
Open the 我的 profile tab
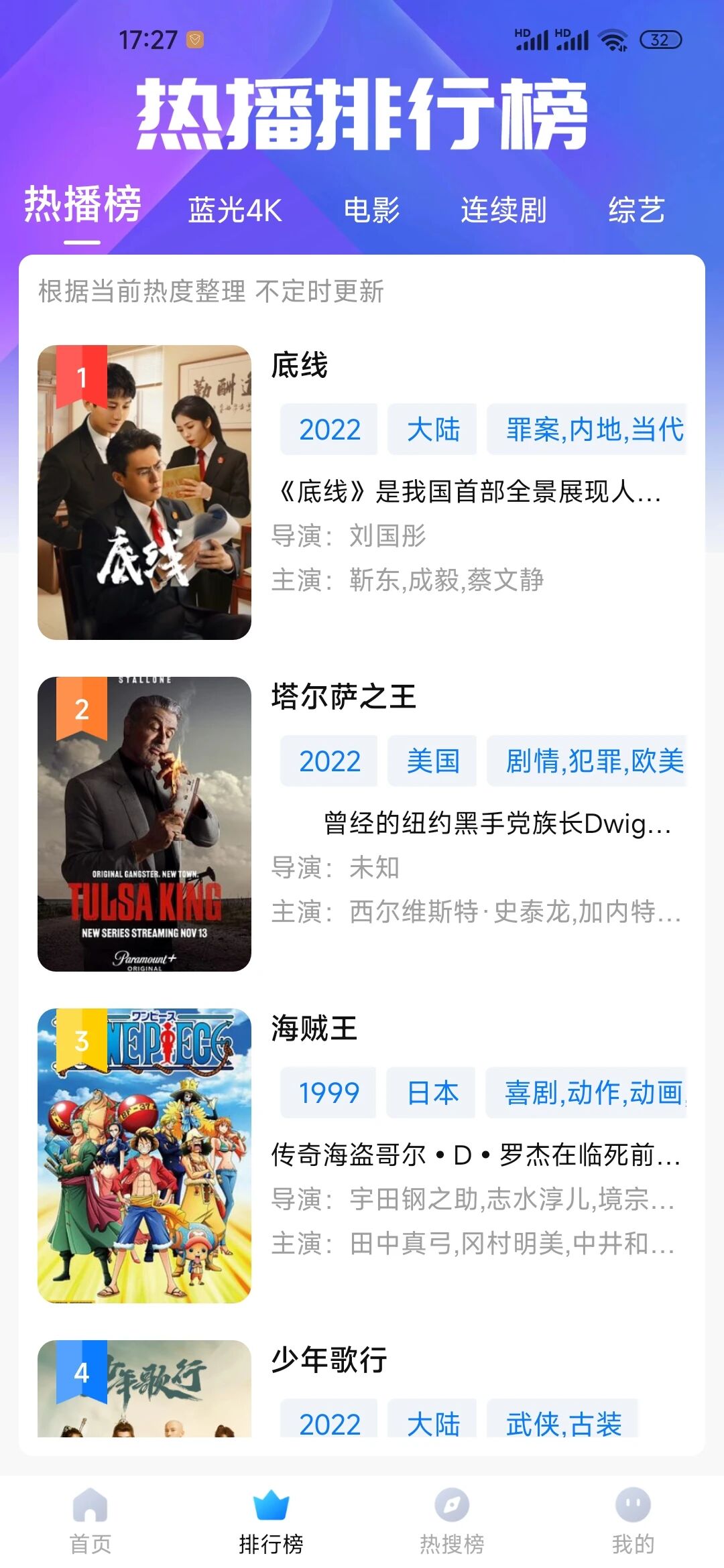click(633, 1521)
